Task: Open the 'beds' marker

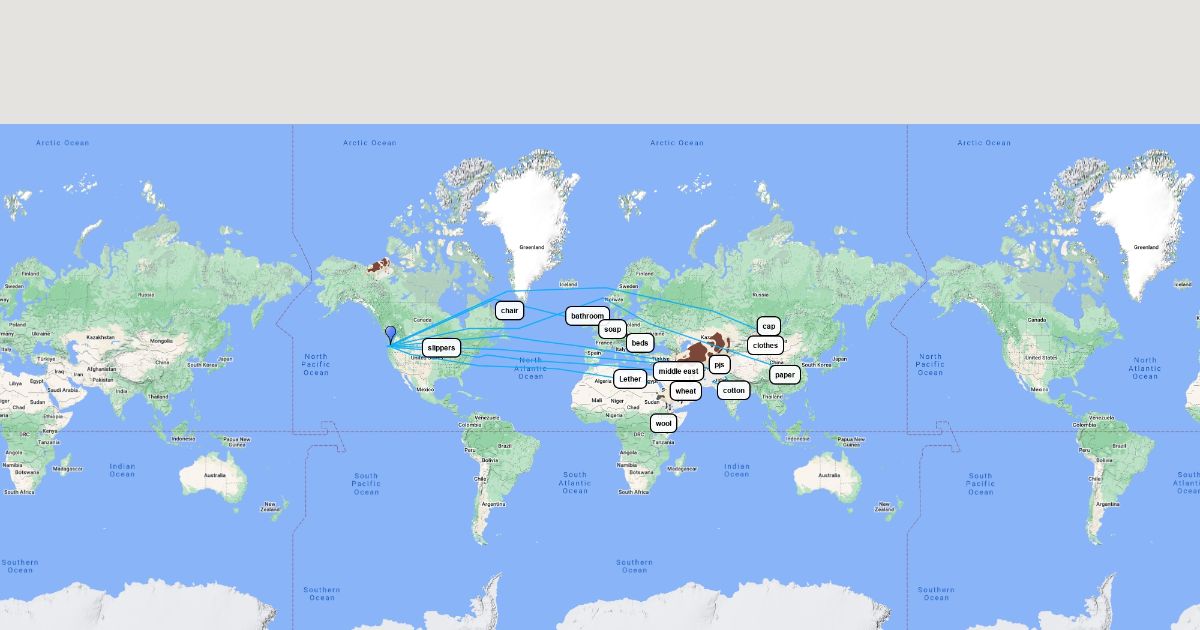Action: pos(640,343)
